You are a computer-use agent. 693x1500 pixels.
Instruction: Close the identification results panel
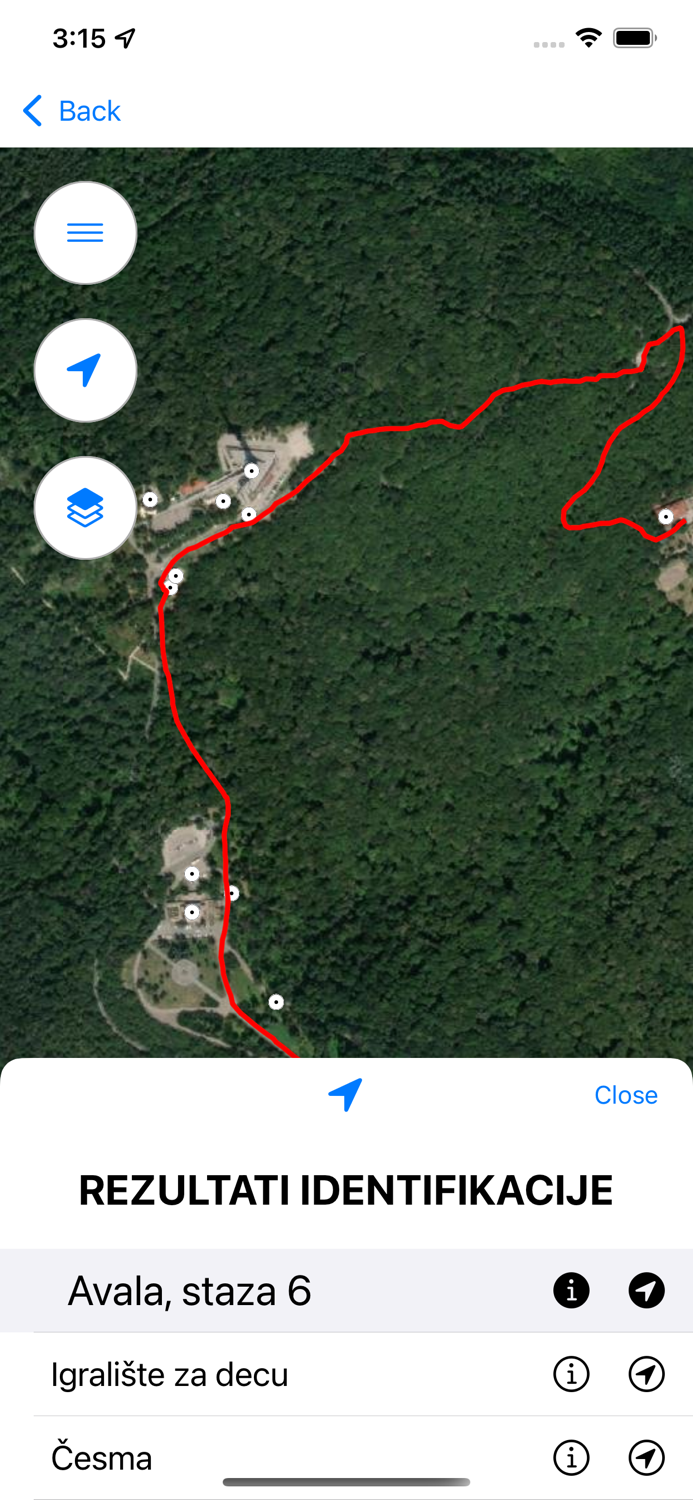[625, 1095]
